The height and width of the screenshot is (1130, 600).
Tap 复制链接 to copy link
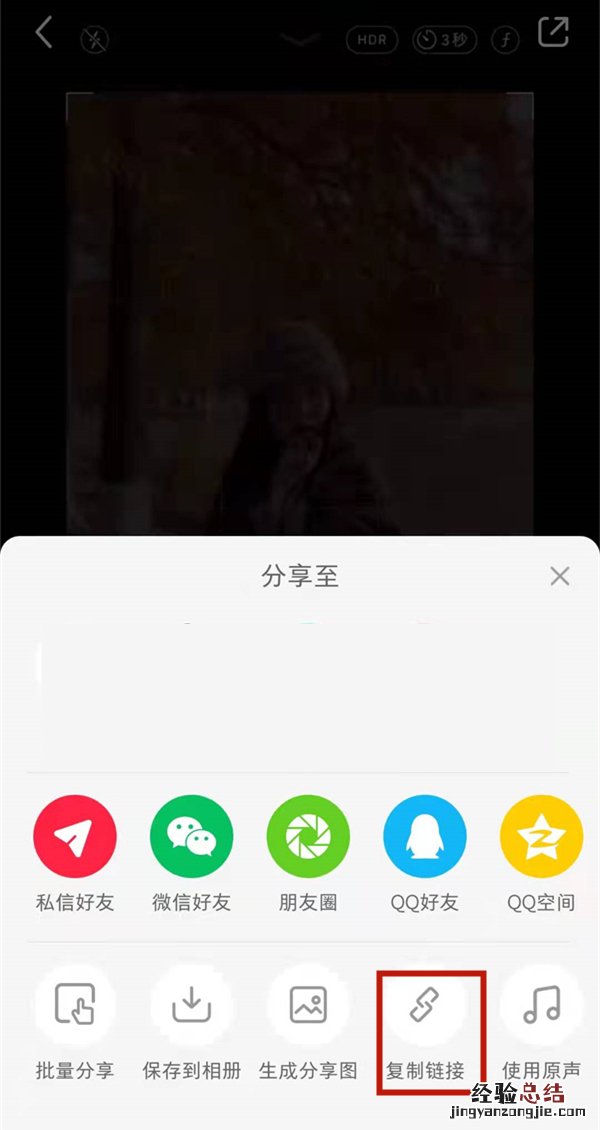coord(425,1006)
